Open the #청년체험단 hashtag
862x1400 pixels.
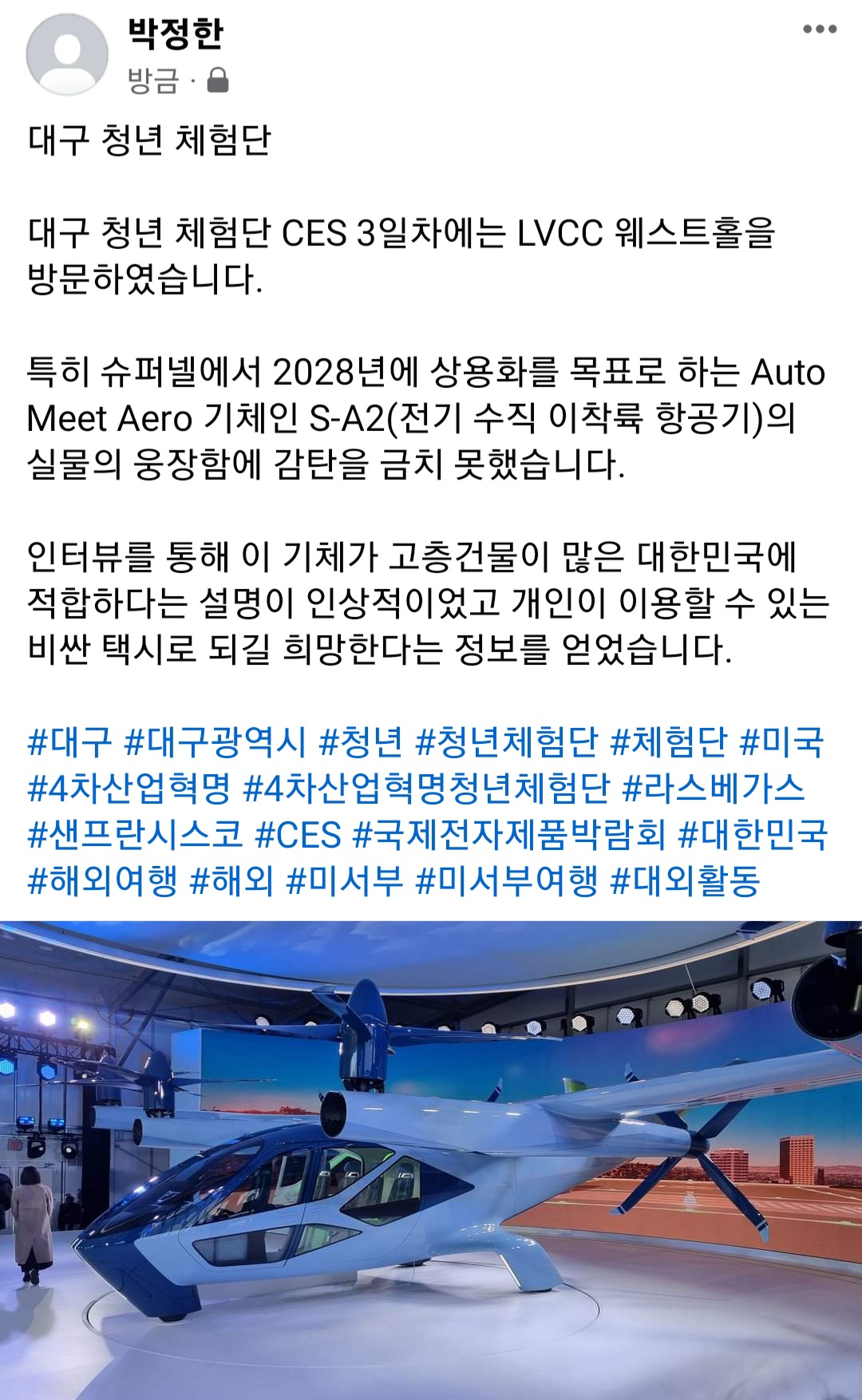coord(506,742)
